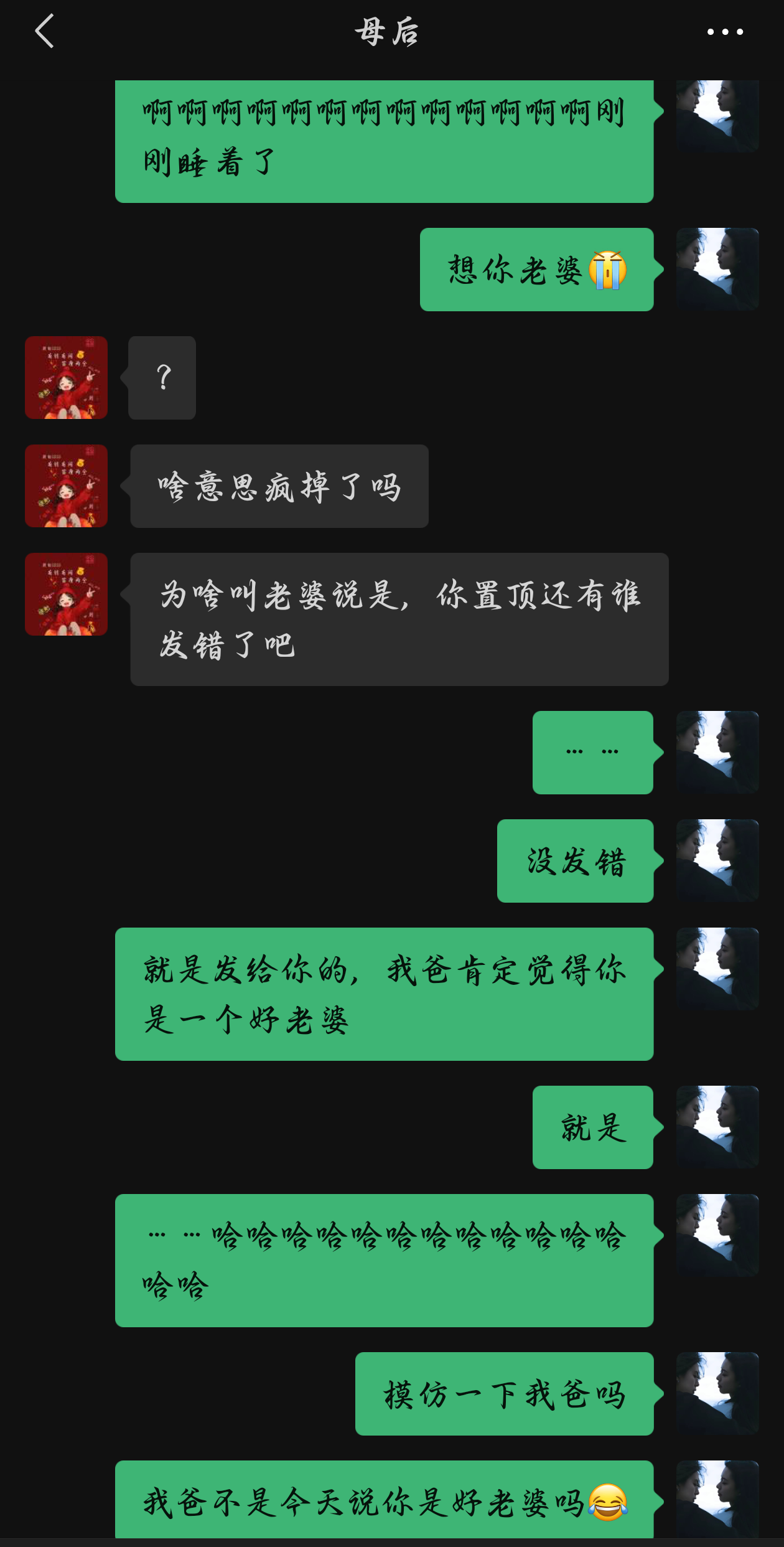Open the chat's three-dot menu
The height and width of the screenshot is (1547, 784).
point(725,32)
